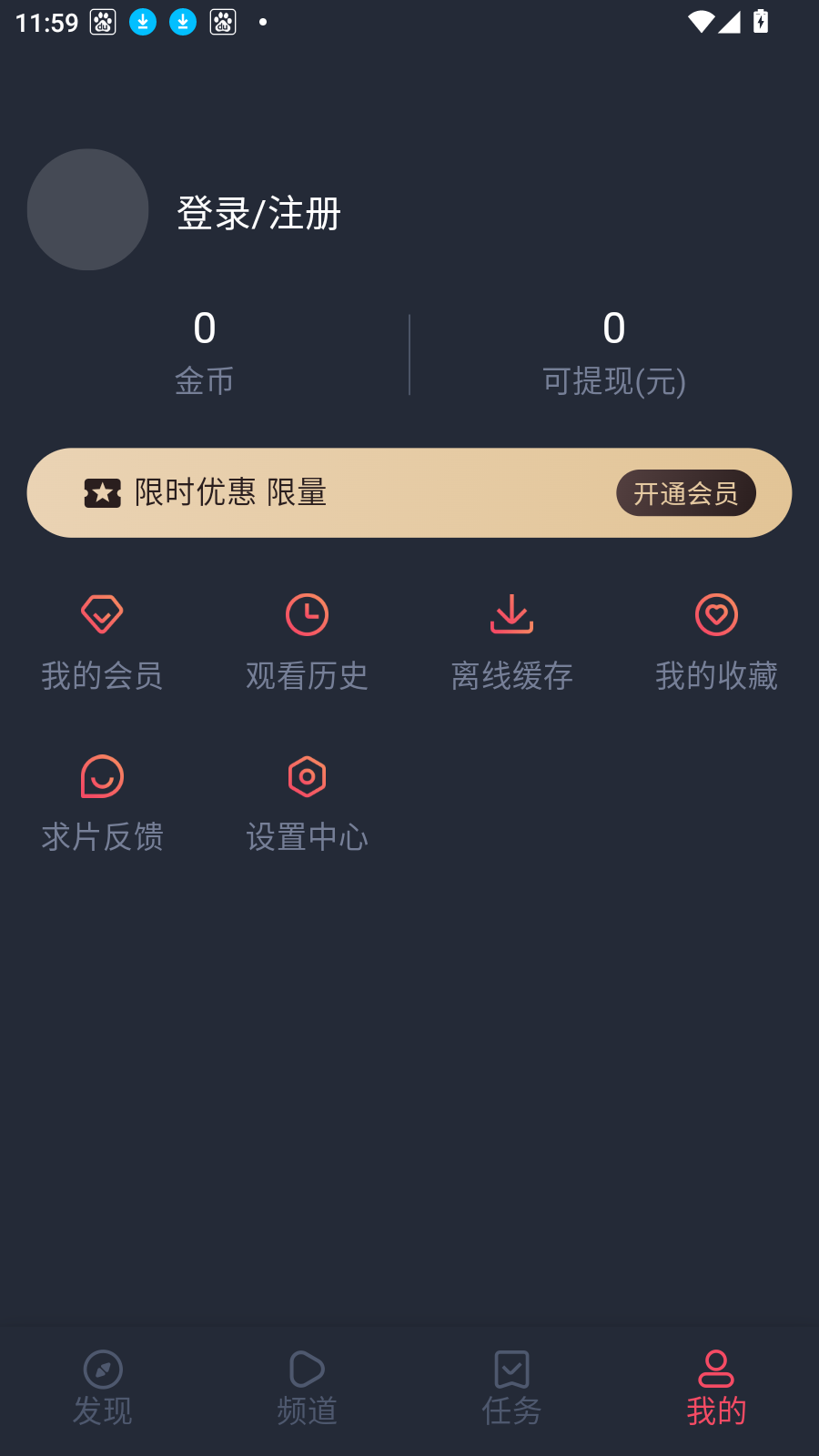Screen dimensions: 819x1456
Task: Tap the profile avatar placeholder circle
Action: 87,209
